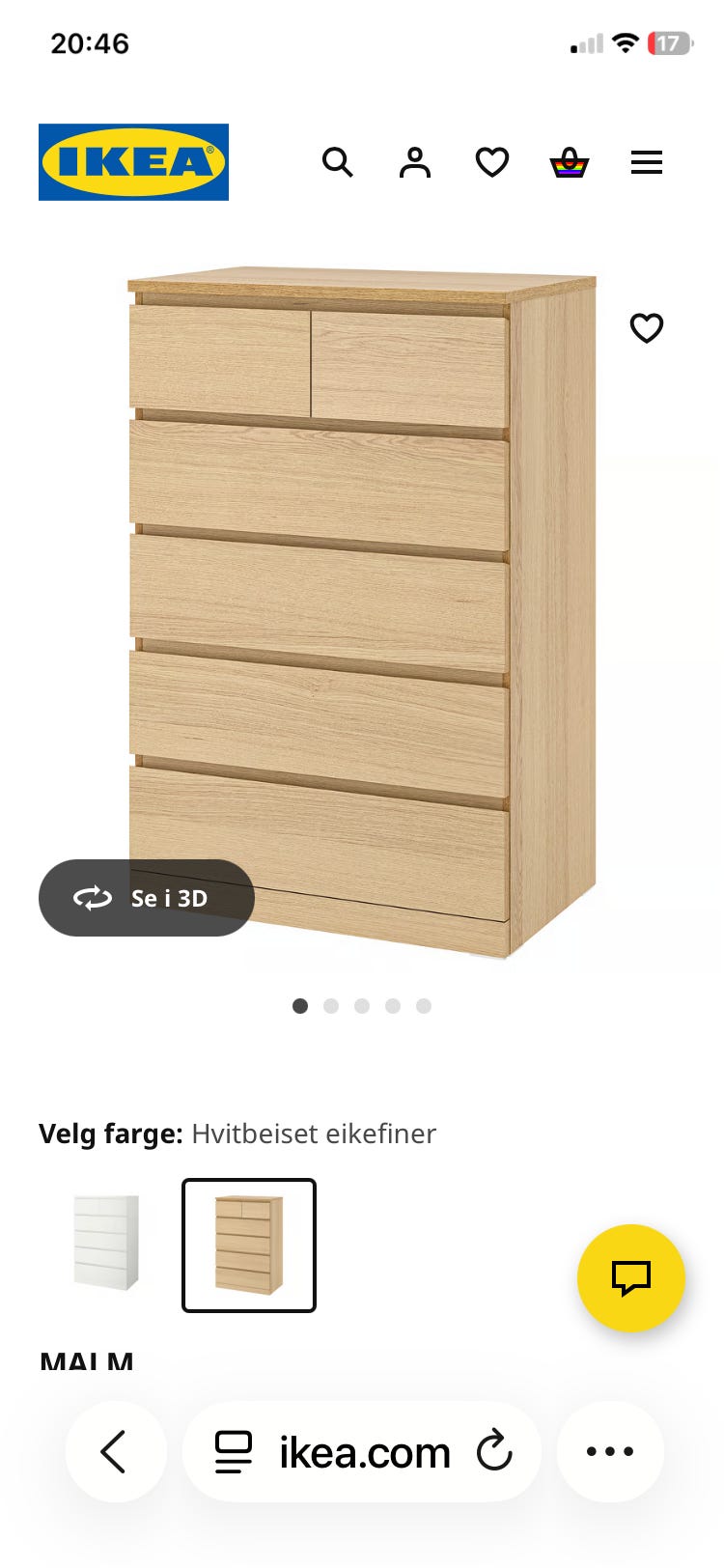This screenshot has height=1568, width=724.
Task: Reload the ikea.com page
Action: pos(495,1450)
